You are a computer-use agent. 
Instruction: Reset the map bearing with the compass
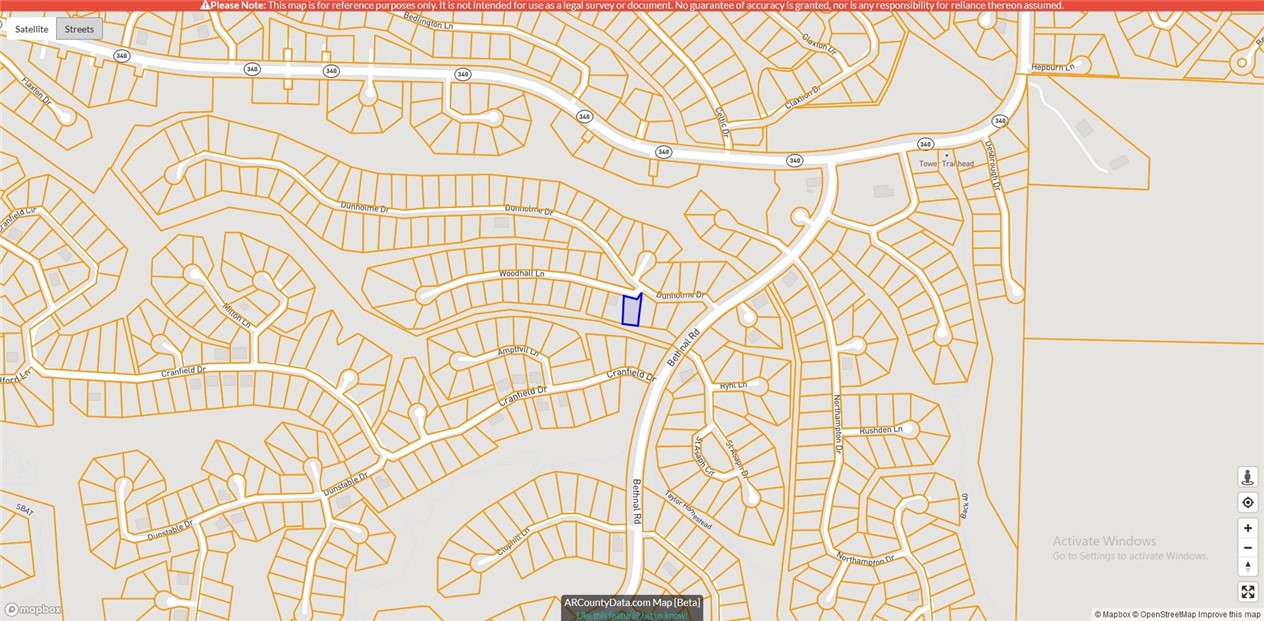(x=1247, y=566)
